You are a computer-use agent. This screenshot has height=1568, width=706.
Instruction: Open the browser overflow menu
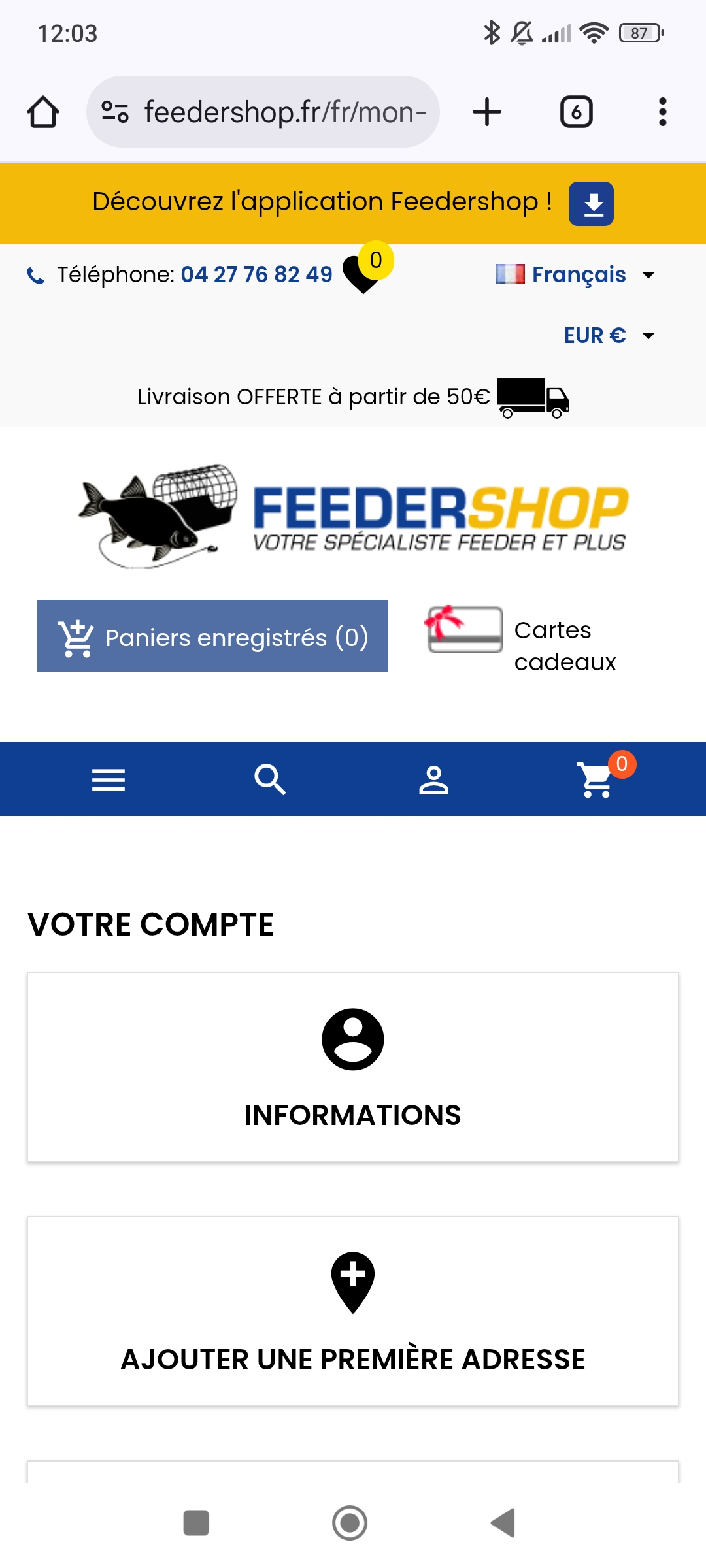point(662,112)
